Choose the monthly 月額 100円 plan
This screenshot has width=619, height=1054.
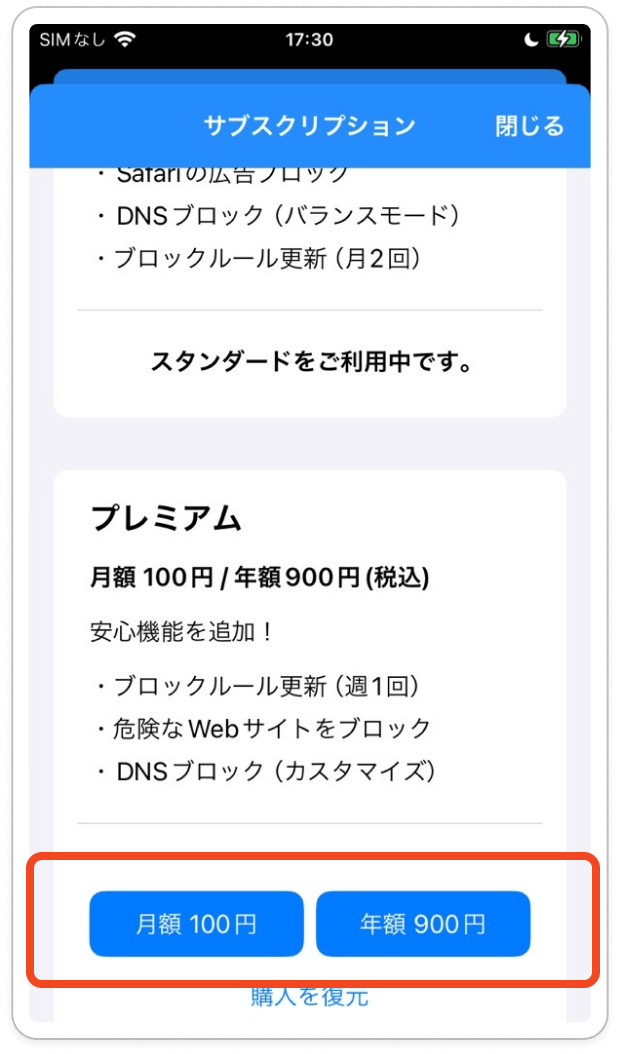click(x=196, y=924)
